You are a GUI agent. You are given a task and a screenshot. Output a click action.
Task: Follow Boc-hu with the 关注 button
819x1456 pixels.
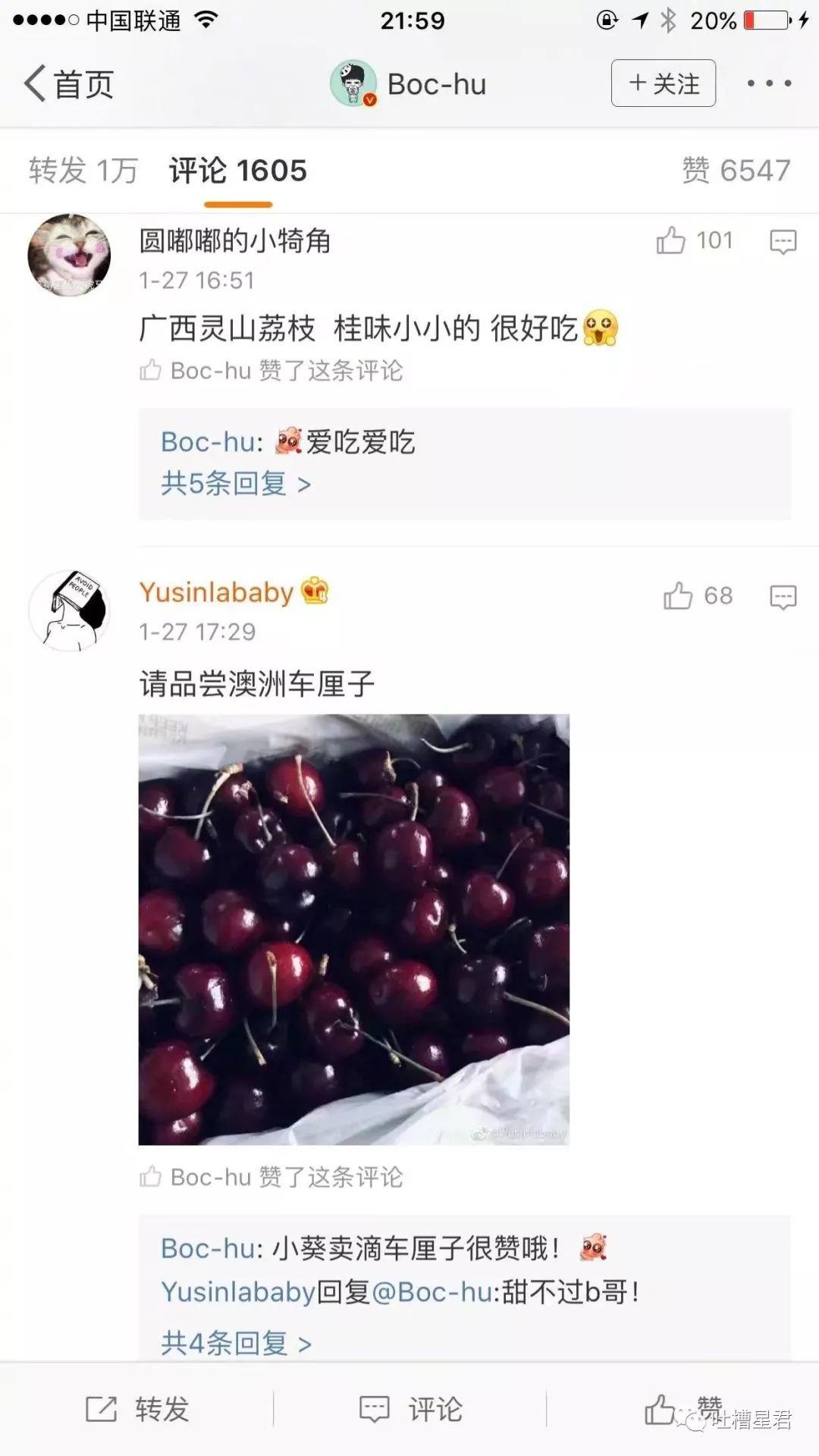coord(663,83)
